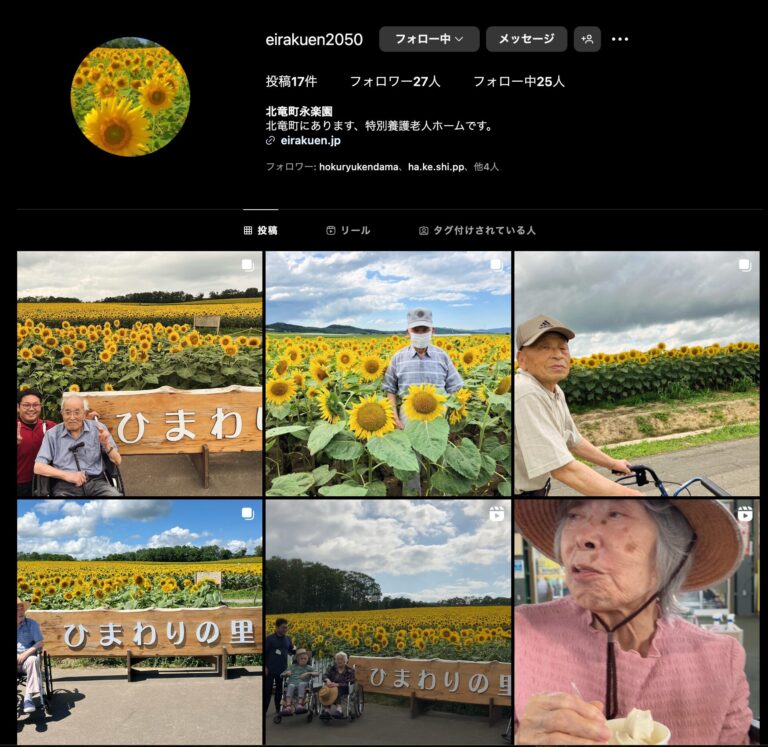The width and height of the screenshot is (768, 747).
Task: View the フォロー中25人 following list
Action: tap(518, 81)
